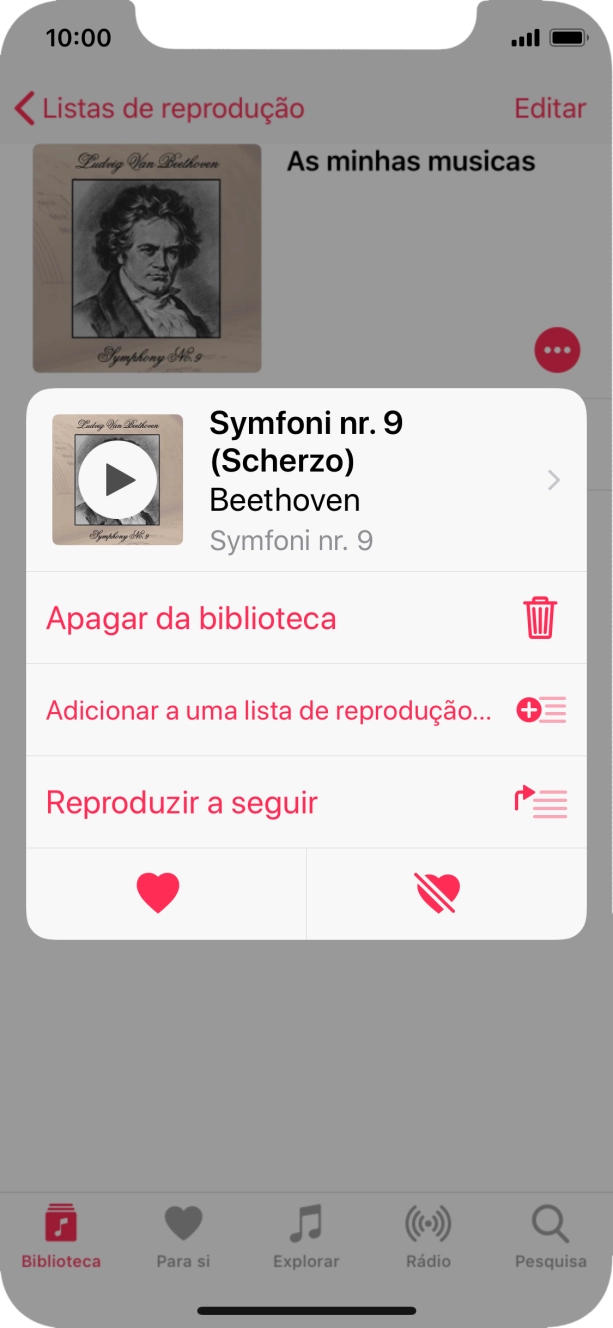Open the Pesquisa tab
Viewport: 613px width, 1328px height.
[550, 1236]
